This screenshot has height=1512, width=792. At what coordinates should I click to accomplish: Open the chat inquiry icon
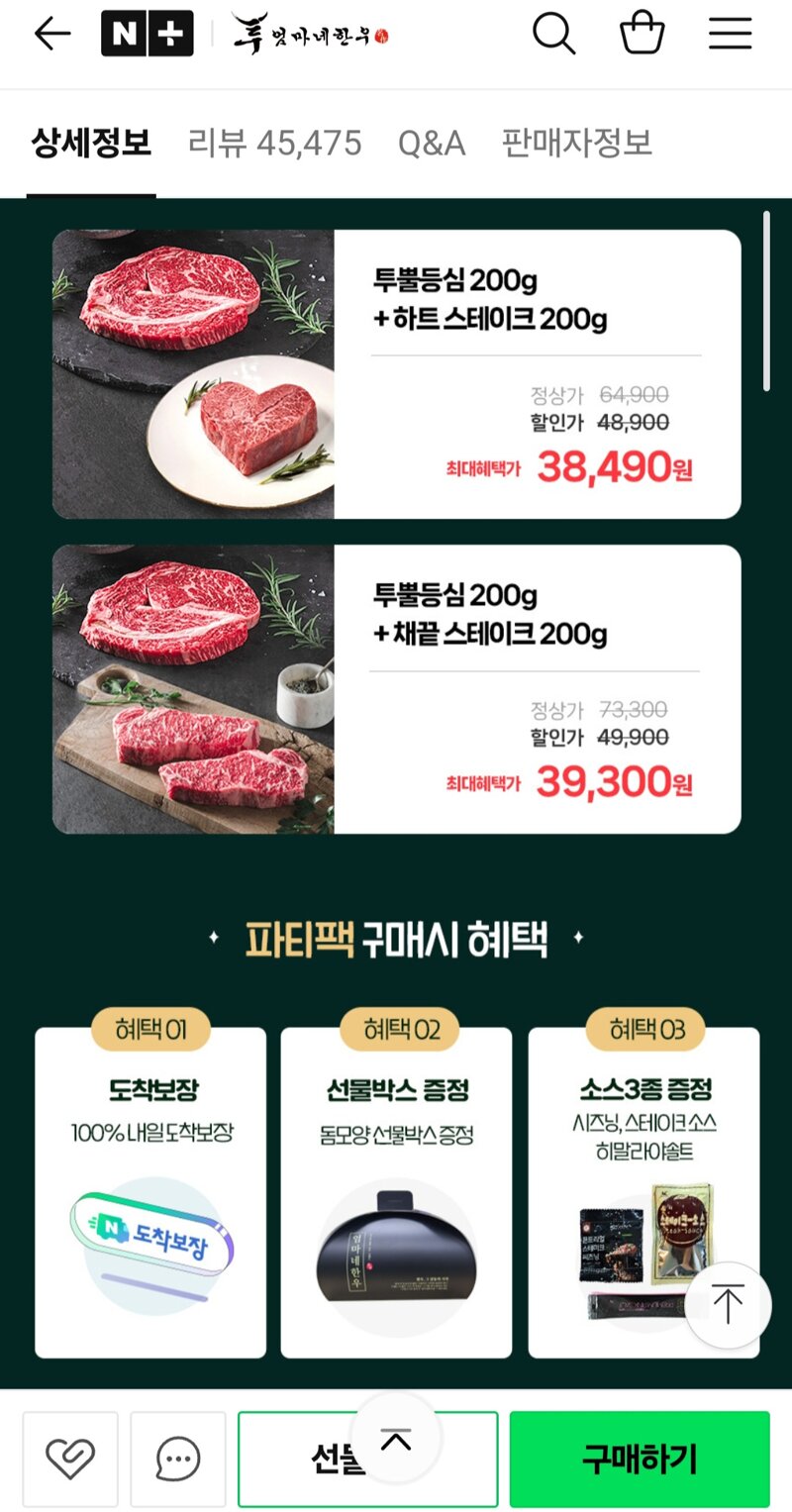[178, 1459]
